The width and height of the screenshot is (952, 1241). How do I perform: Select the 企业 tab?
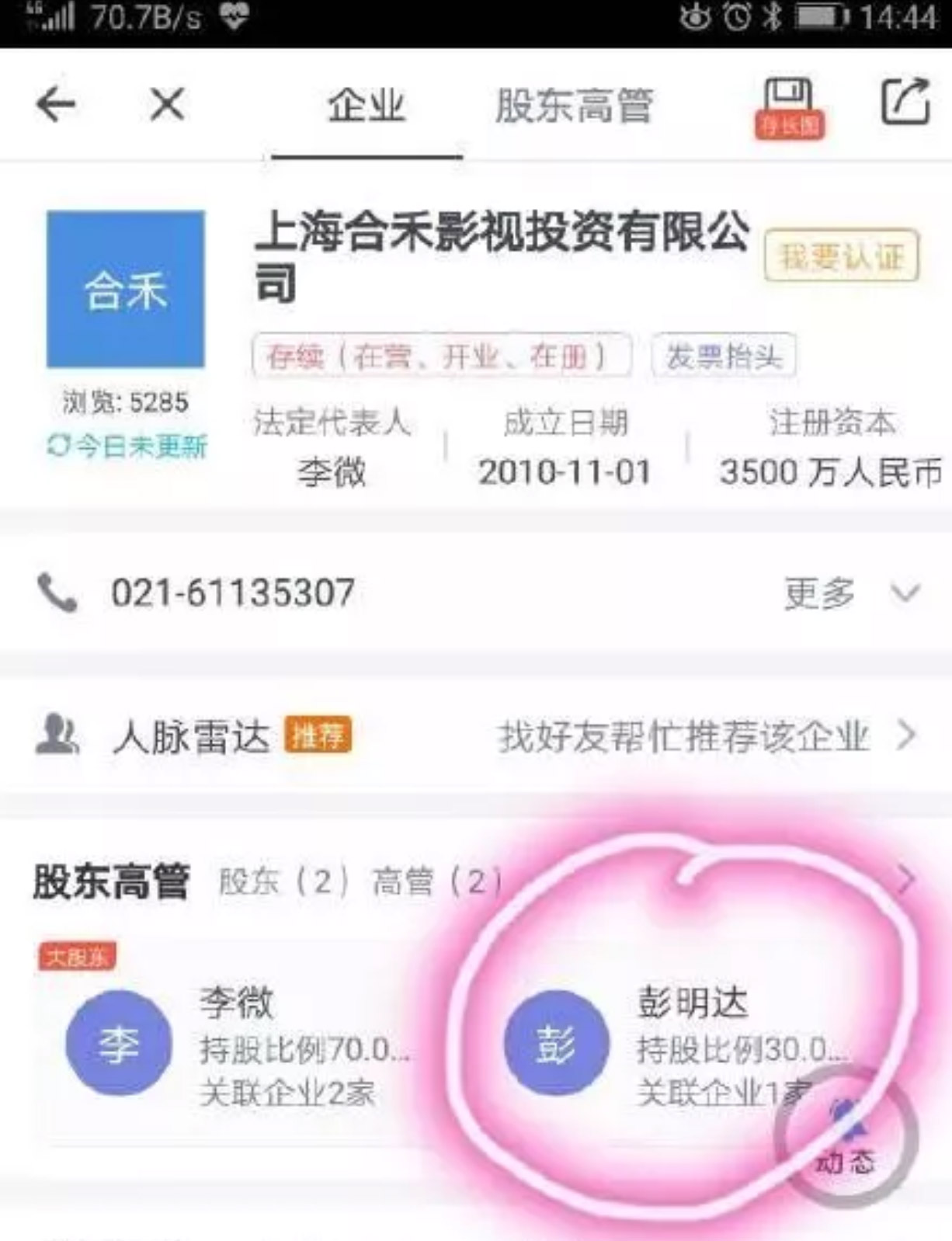(366, 106)
